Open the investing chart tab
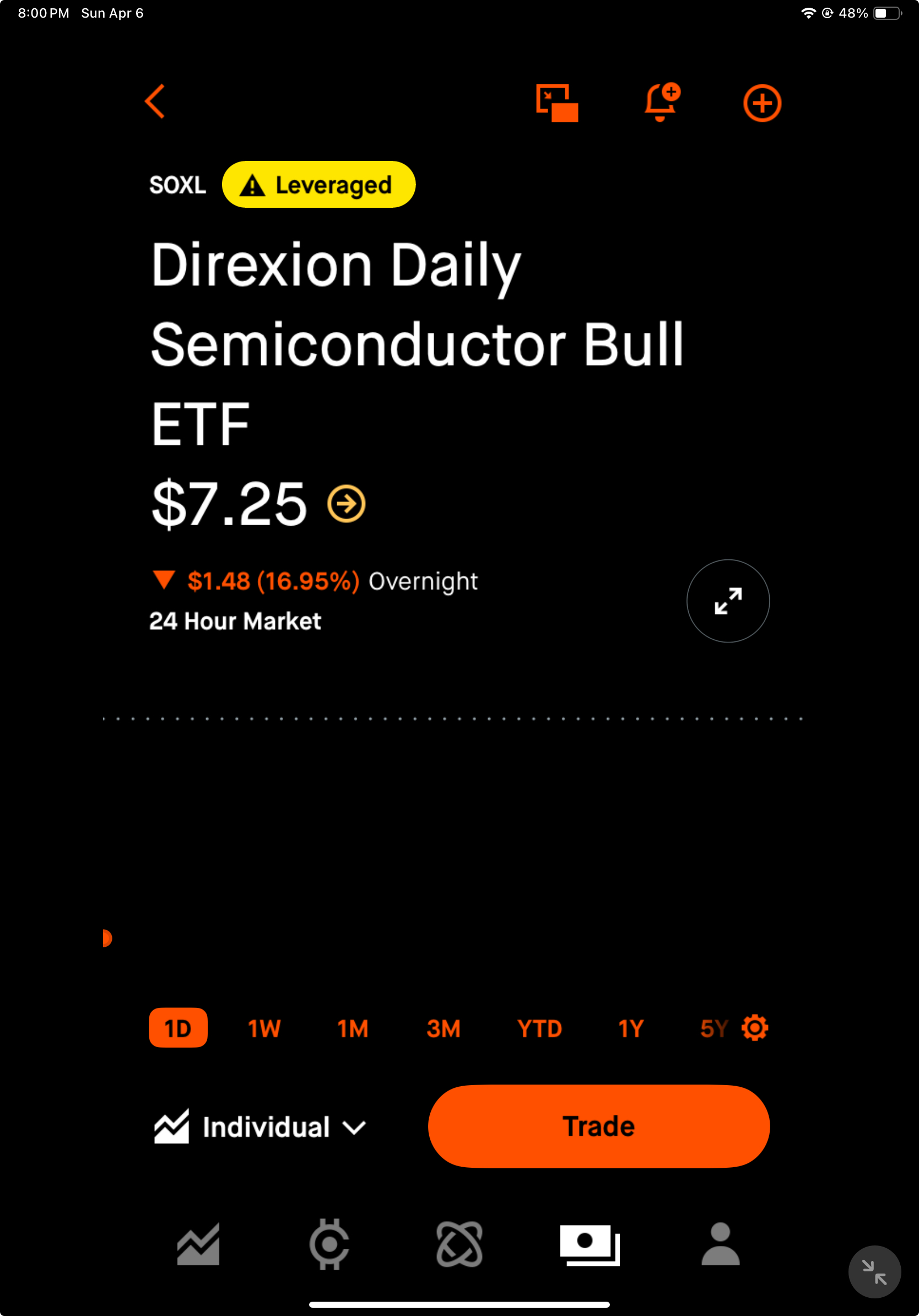Image resolution: width=919 pixels, height=1316 pixels. [x=198, y=1244]
